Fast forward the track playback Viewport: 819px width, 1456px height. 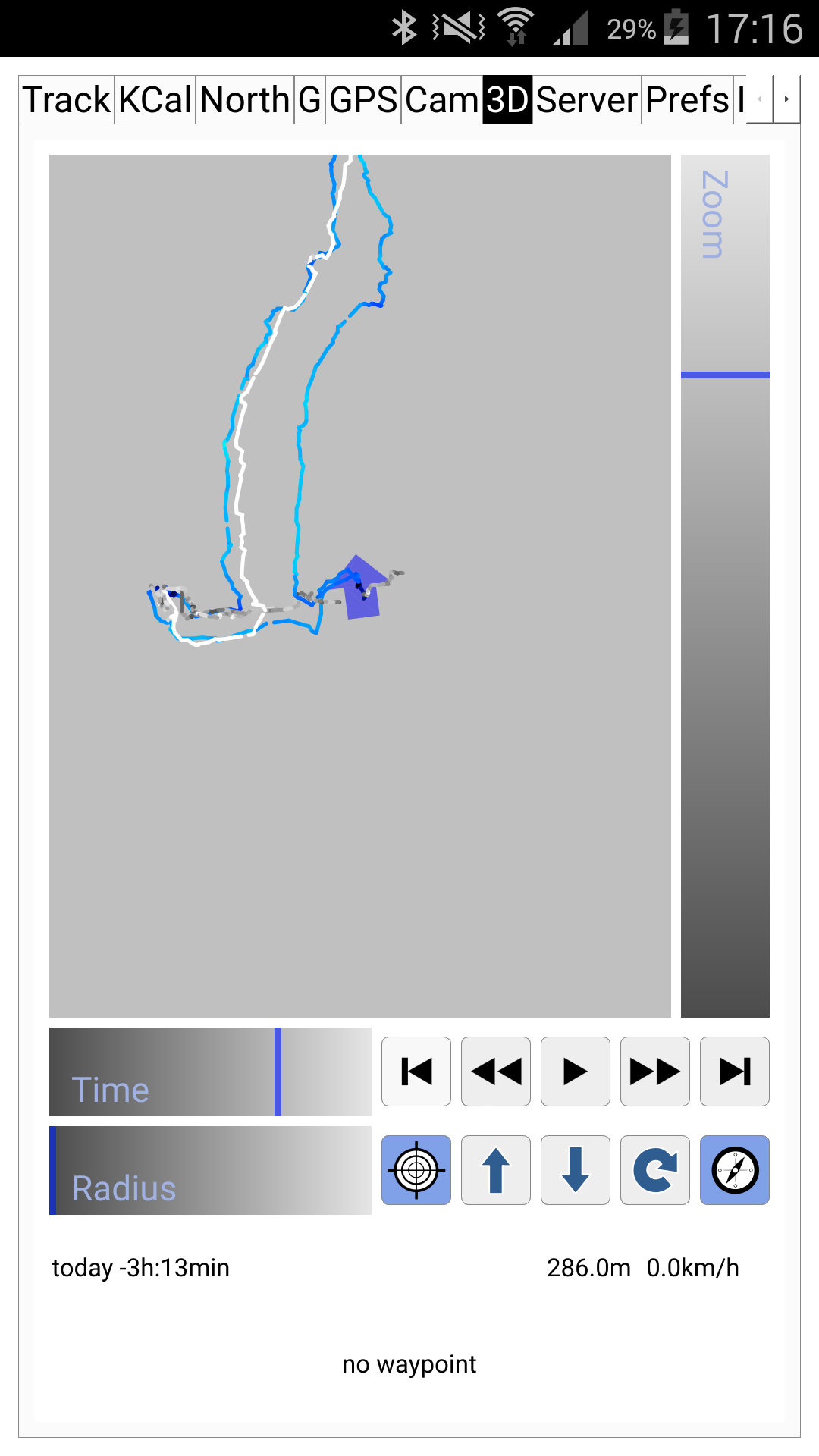click(655, 1072)
